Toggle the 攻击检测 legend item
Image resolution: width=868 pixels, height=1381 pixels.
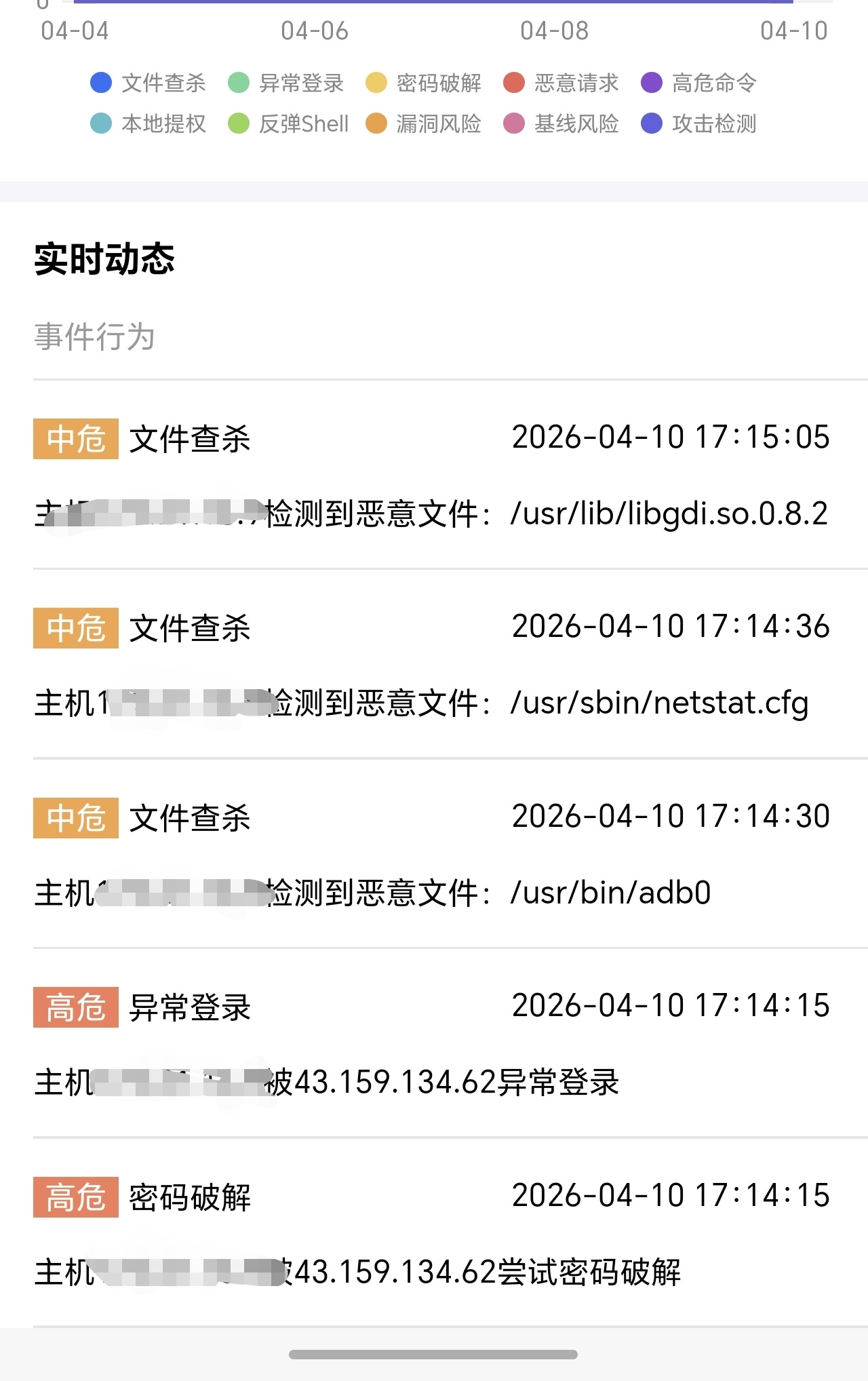coord(699,123)
